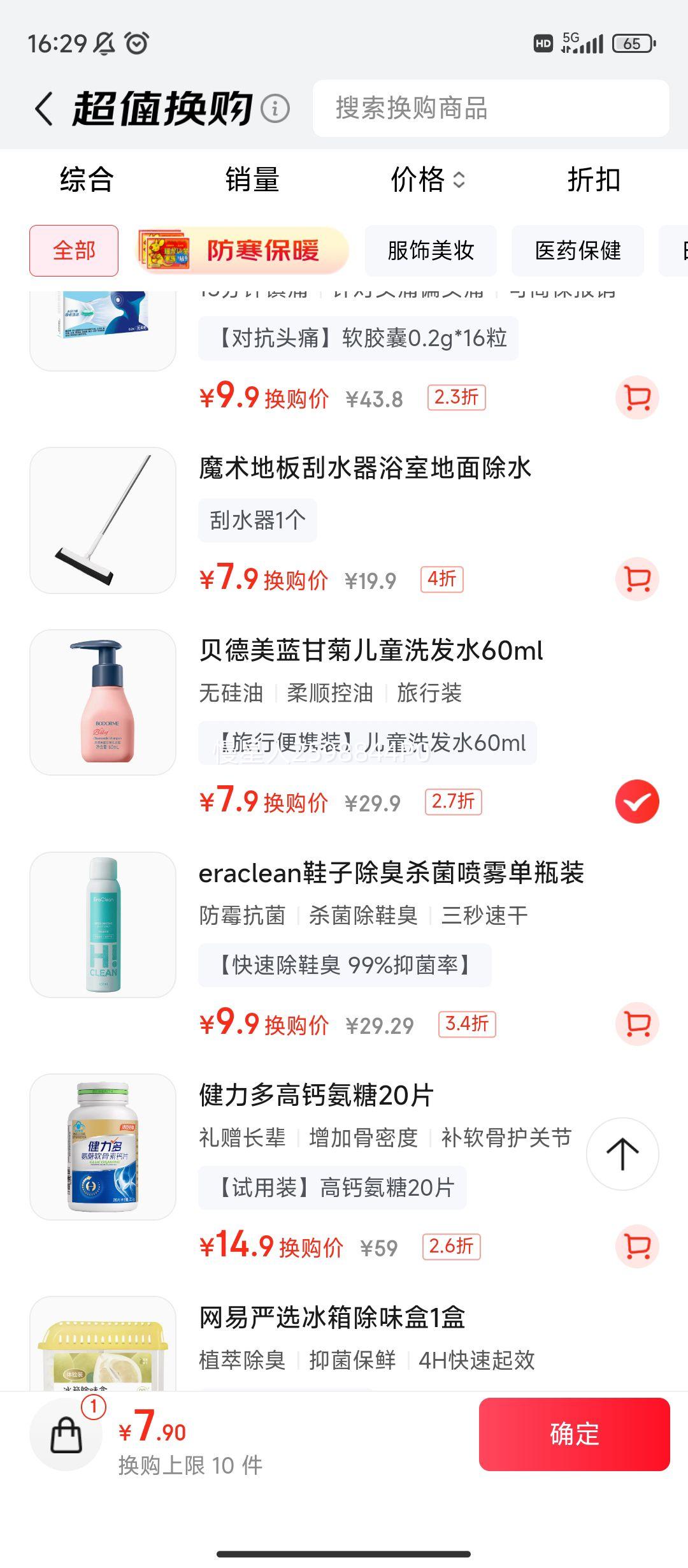Add eraclean鞋子除臭杀菌喷雾 to cart
Viewport: 688px width, 1568px height.
point(637,1024)
